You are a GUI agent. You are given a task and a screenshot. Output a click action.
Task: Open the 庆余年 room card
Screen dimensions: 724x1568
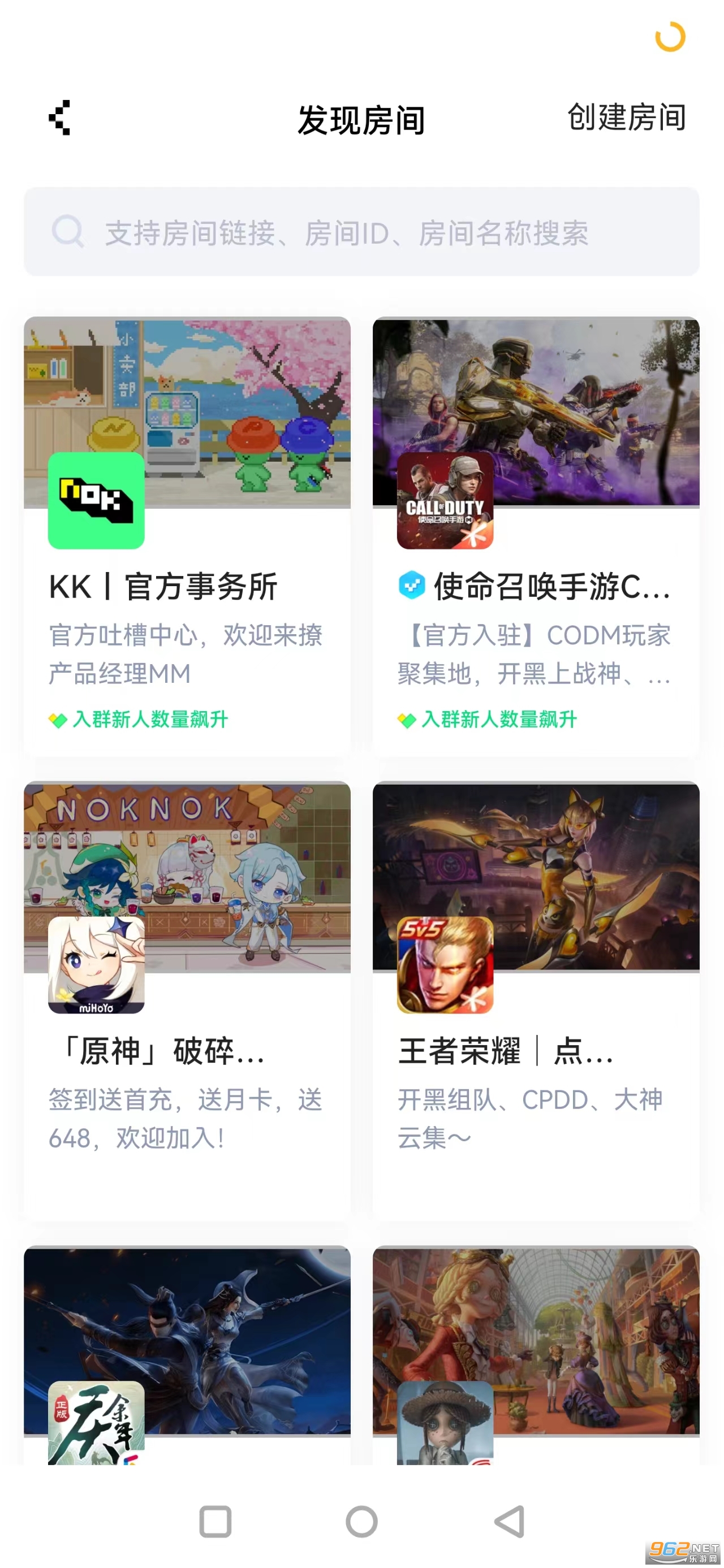187,1352
